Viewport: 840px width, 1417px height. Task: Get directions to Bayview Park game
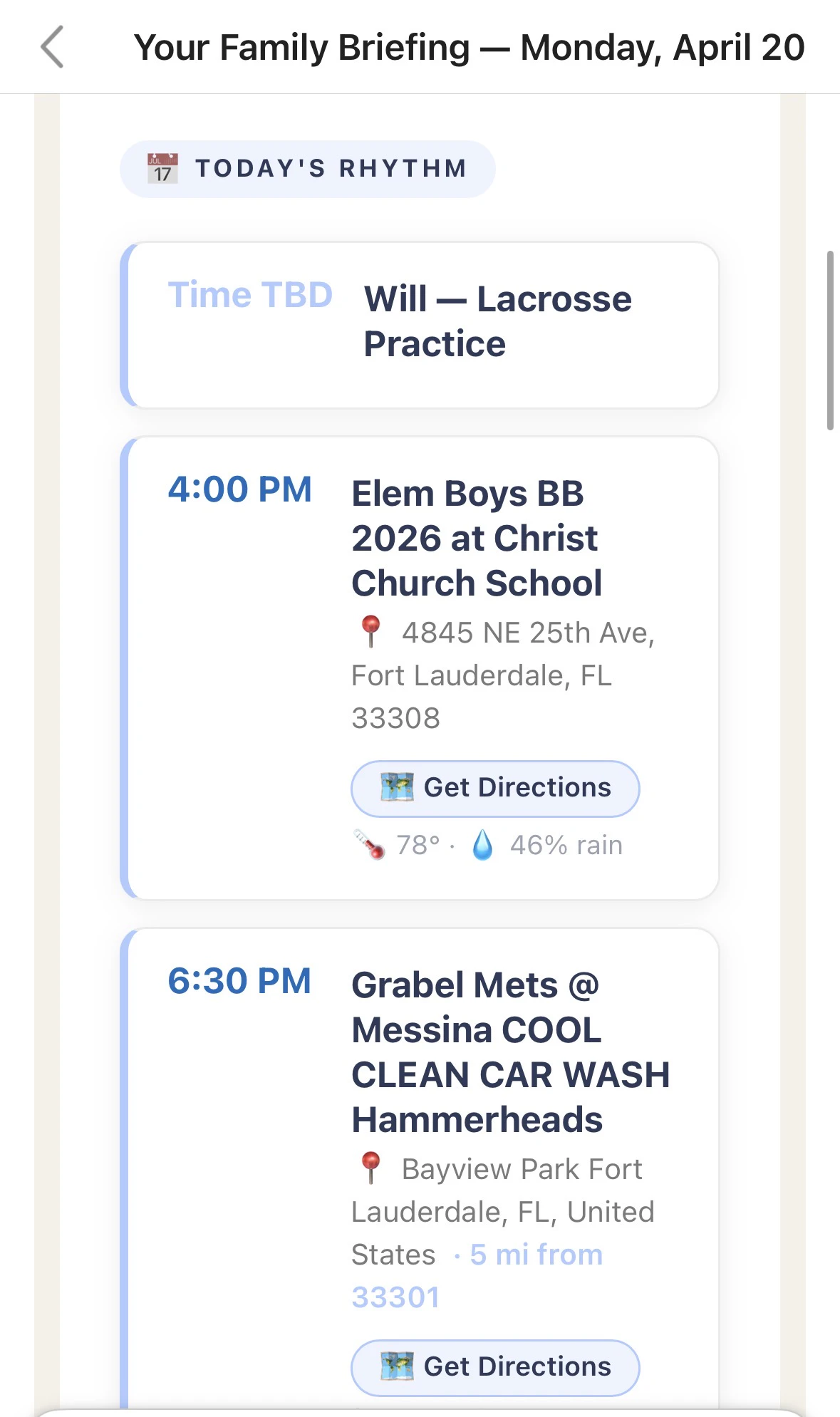click(x=495, y=1367)
